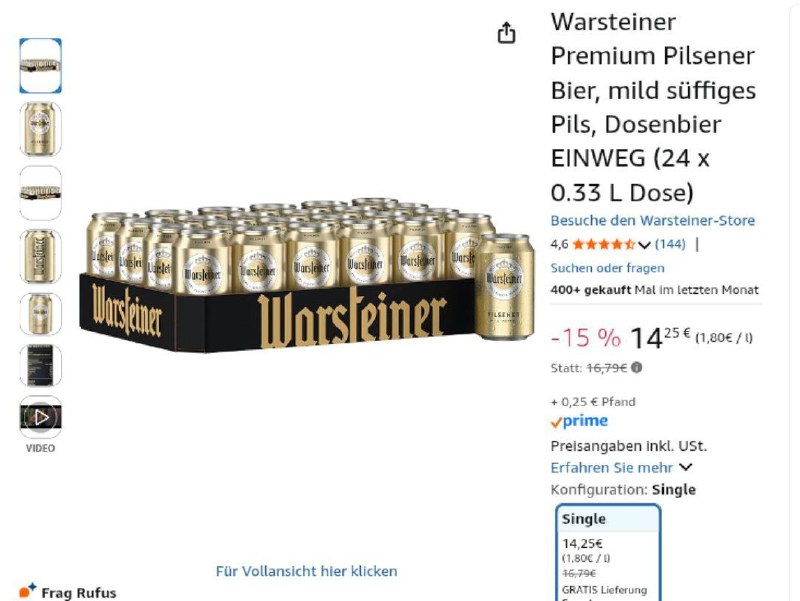Screen dimensions: 800x601
Task: Play the product video thumbnail
Action: pos(40,417)
